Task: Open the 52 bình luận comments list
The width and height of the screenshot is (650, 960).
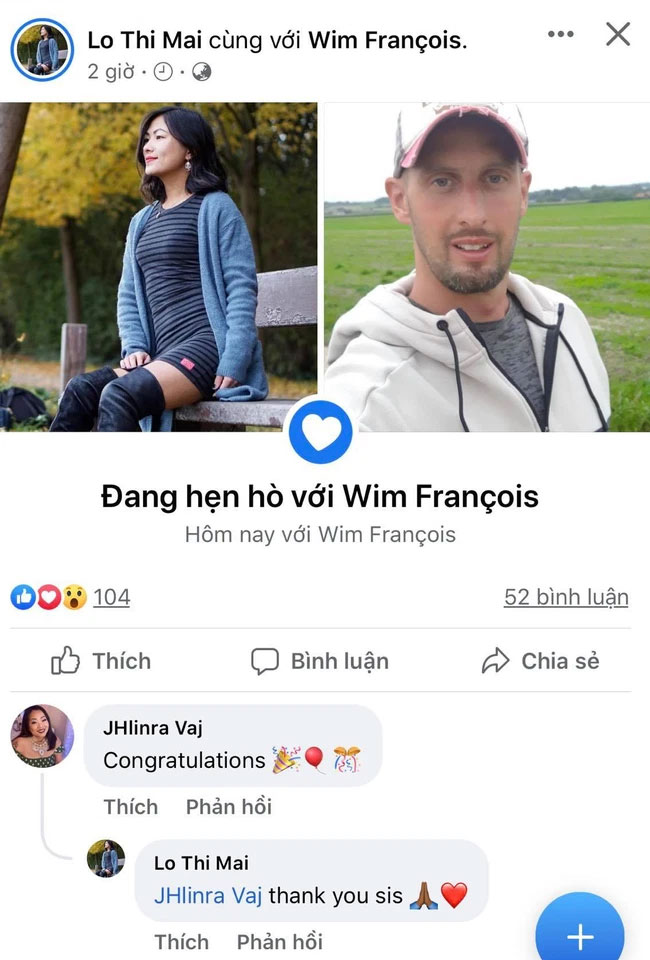Action: pos(566,597)
